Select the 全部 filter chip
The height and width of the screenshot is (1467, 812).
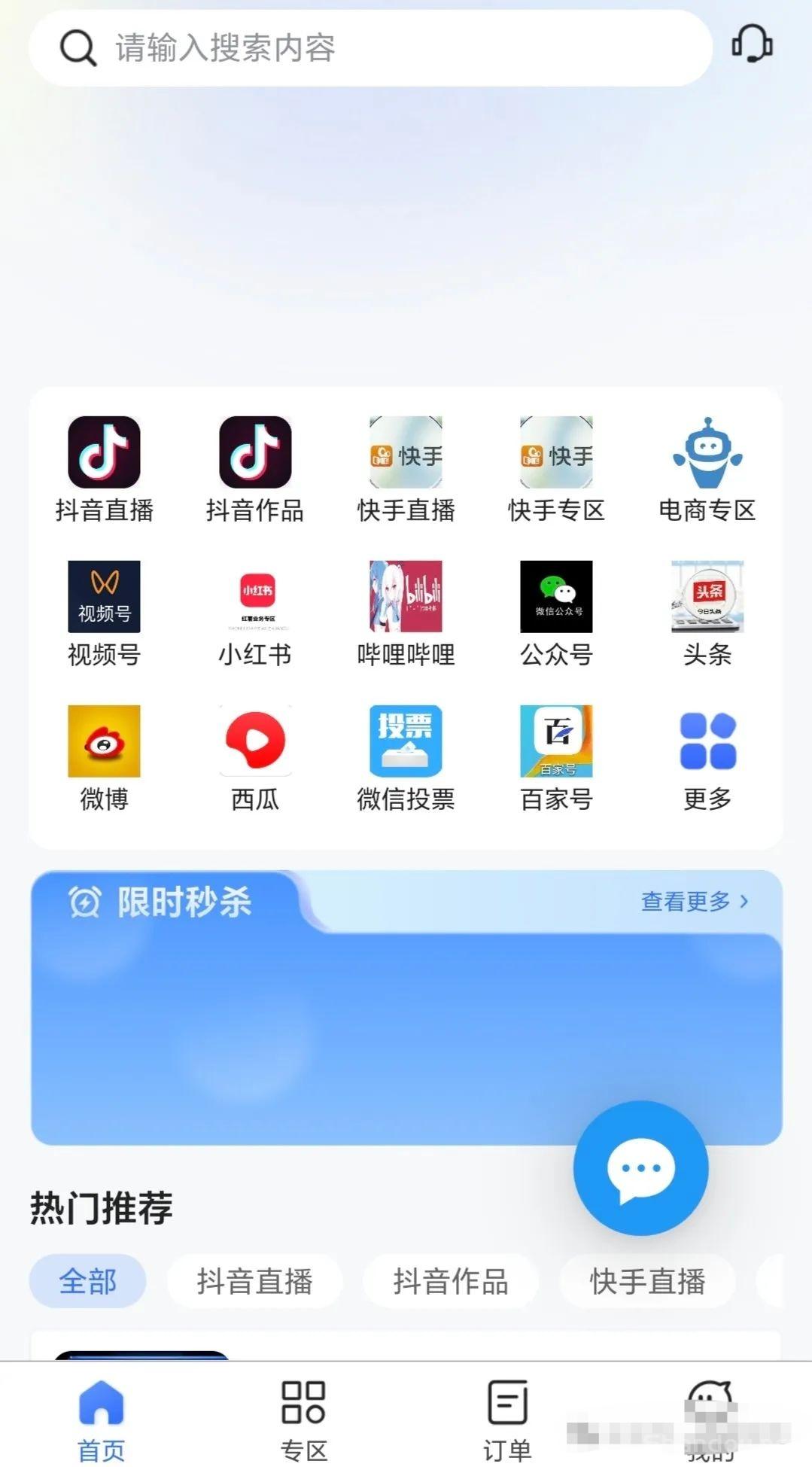click(87, 1280)
